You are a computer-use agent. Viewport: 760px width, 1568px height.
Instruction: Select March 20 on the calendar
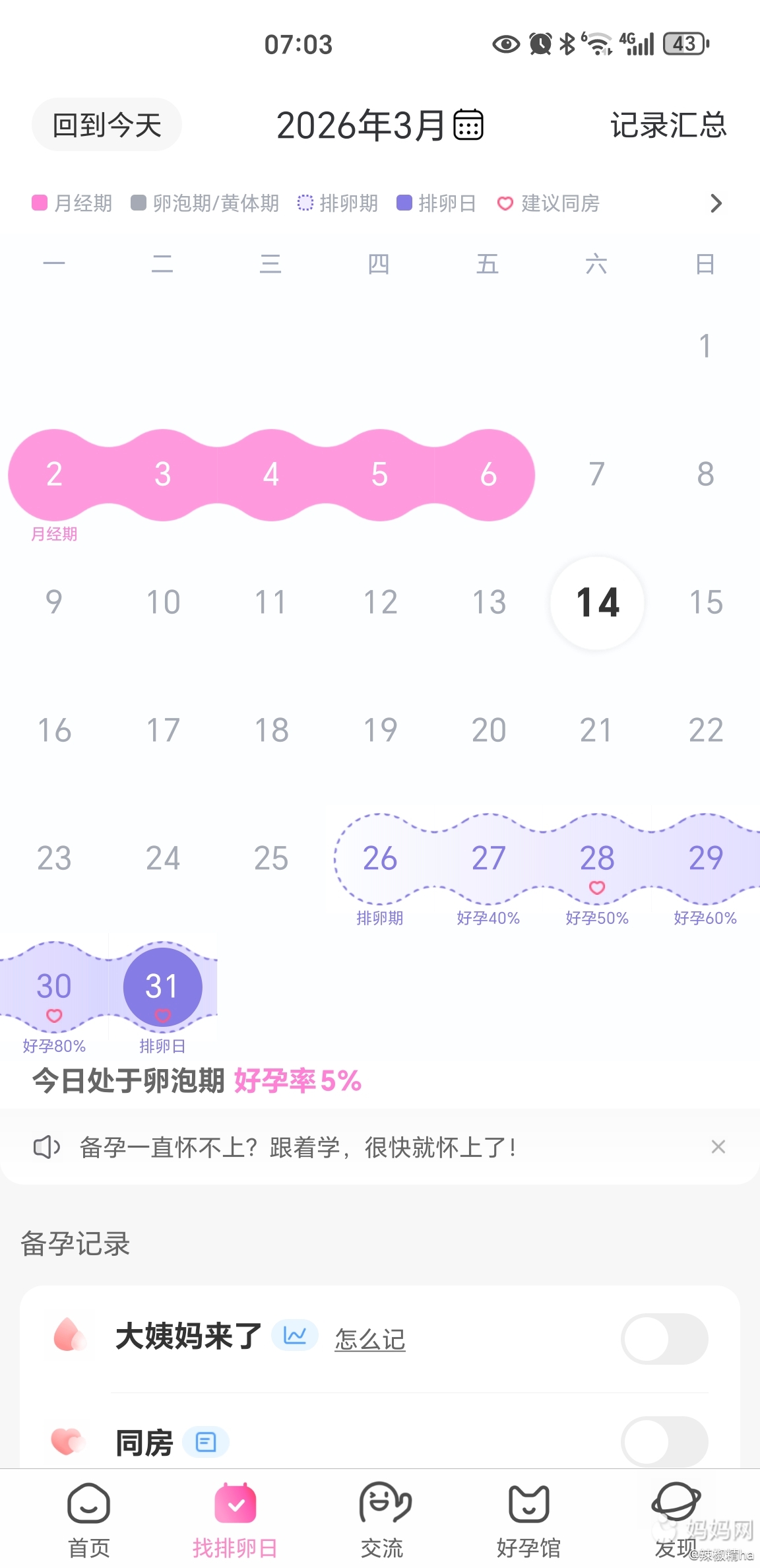[x=488, y=731]
